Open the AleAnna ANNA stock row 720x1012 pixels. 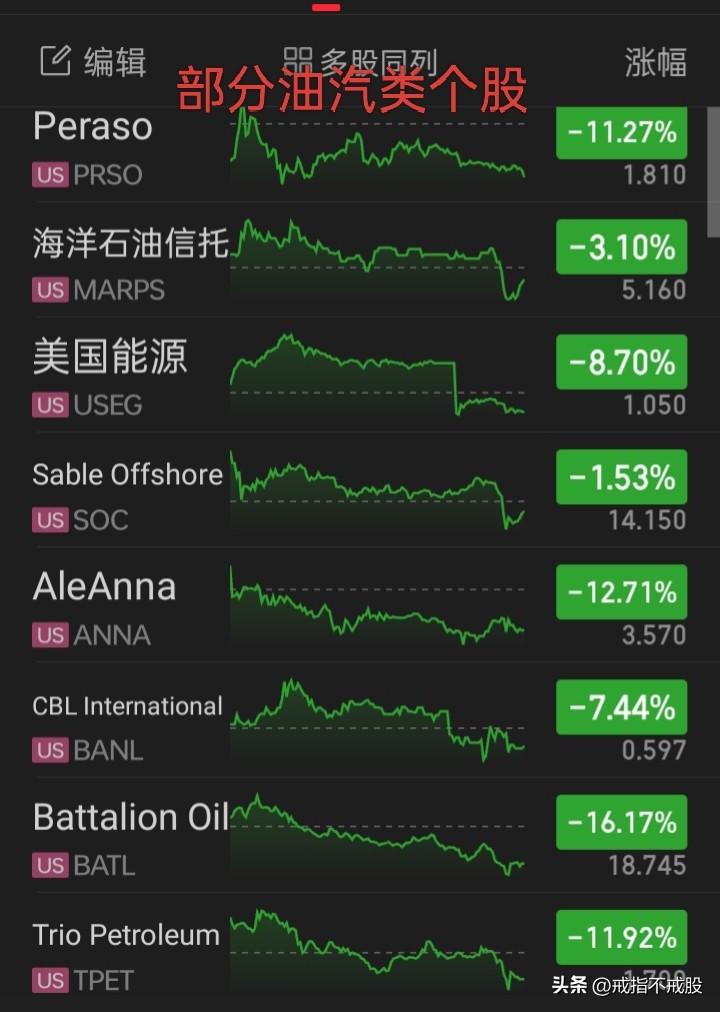point(360,605)
